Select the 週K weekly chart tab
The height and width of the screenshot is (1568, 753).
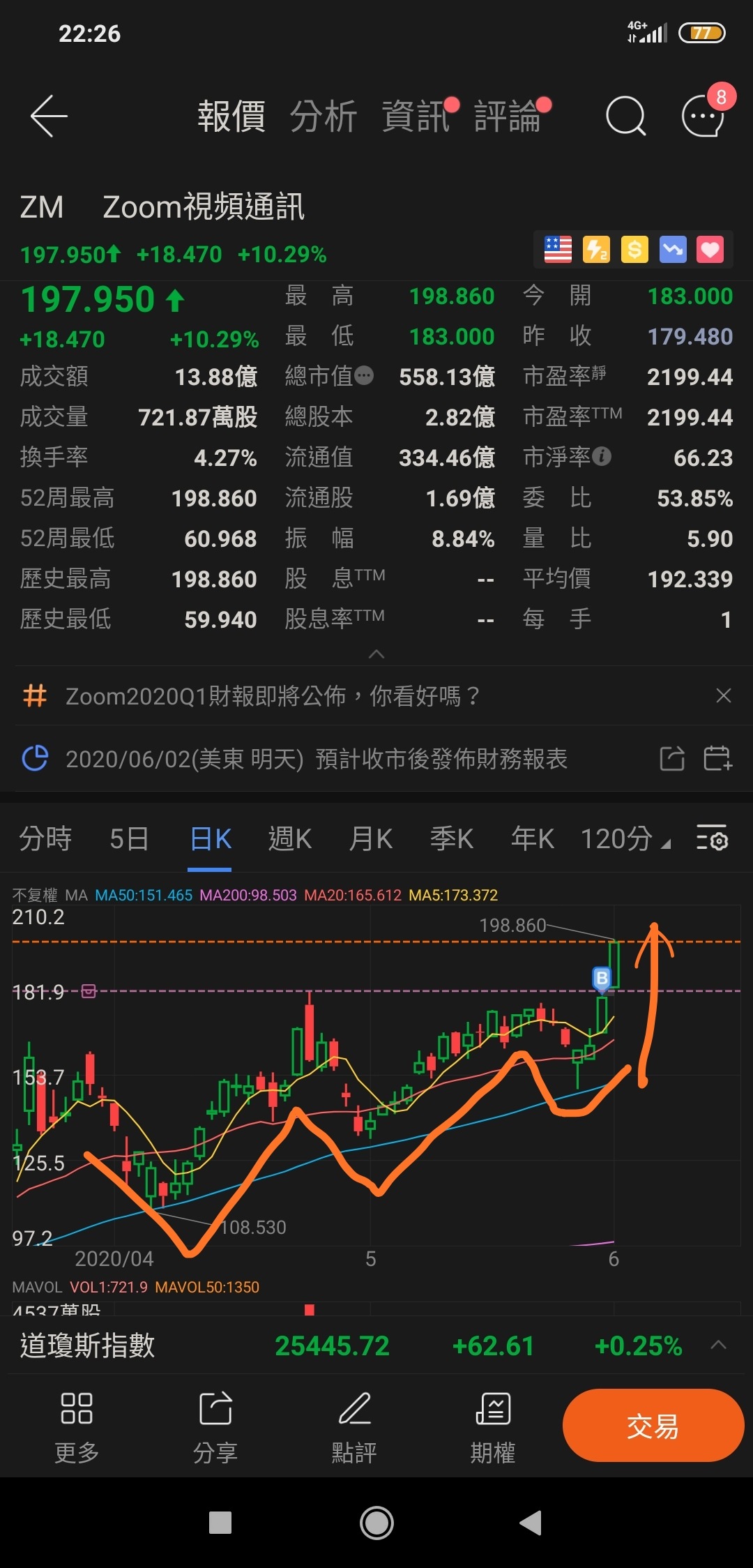[x=289, y=840]
